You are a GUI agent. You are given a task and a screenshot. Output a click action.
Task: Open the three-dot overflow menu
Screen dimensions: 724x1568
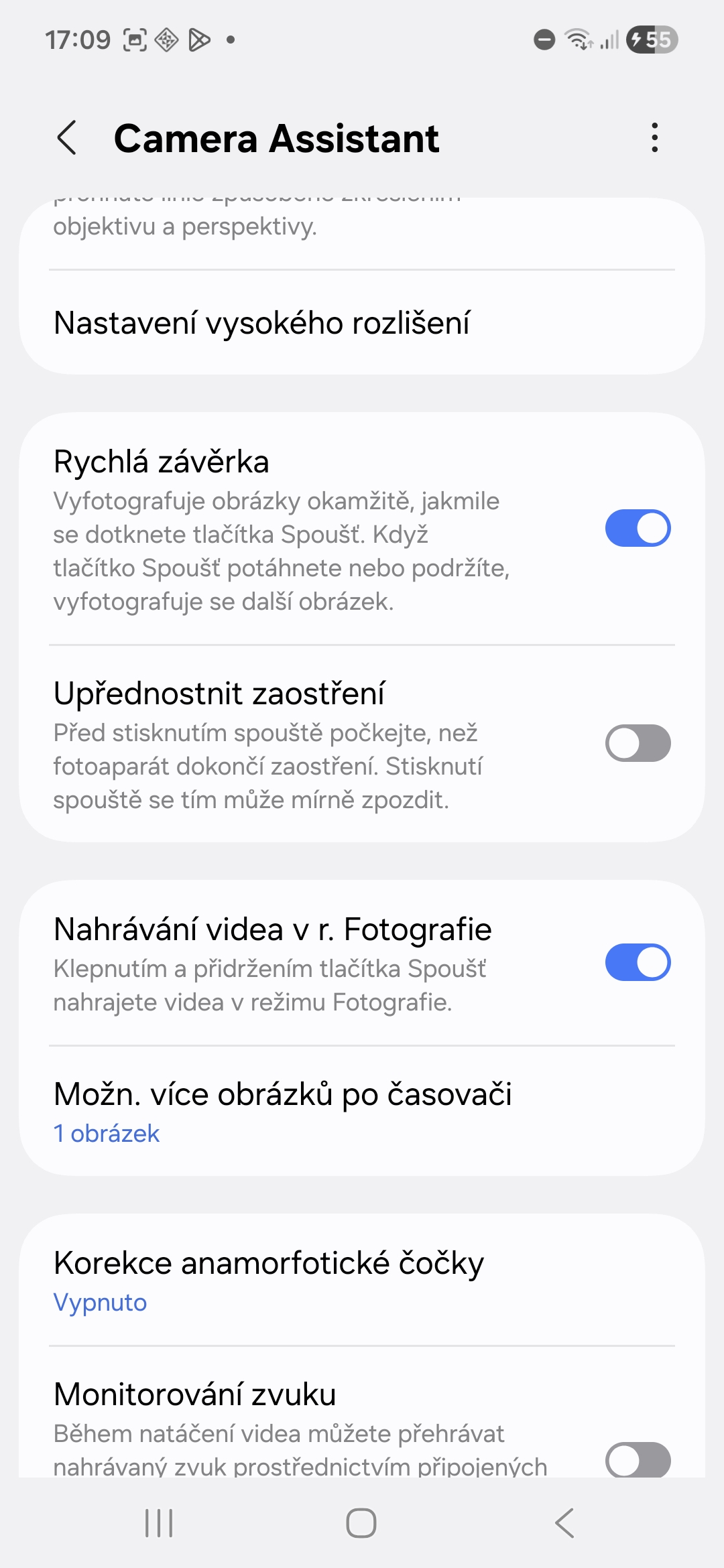[x=654, y=138]
